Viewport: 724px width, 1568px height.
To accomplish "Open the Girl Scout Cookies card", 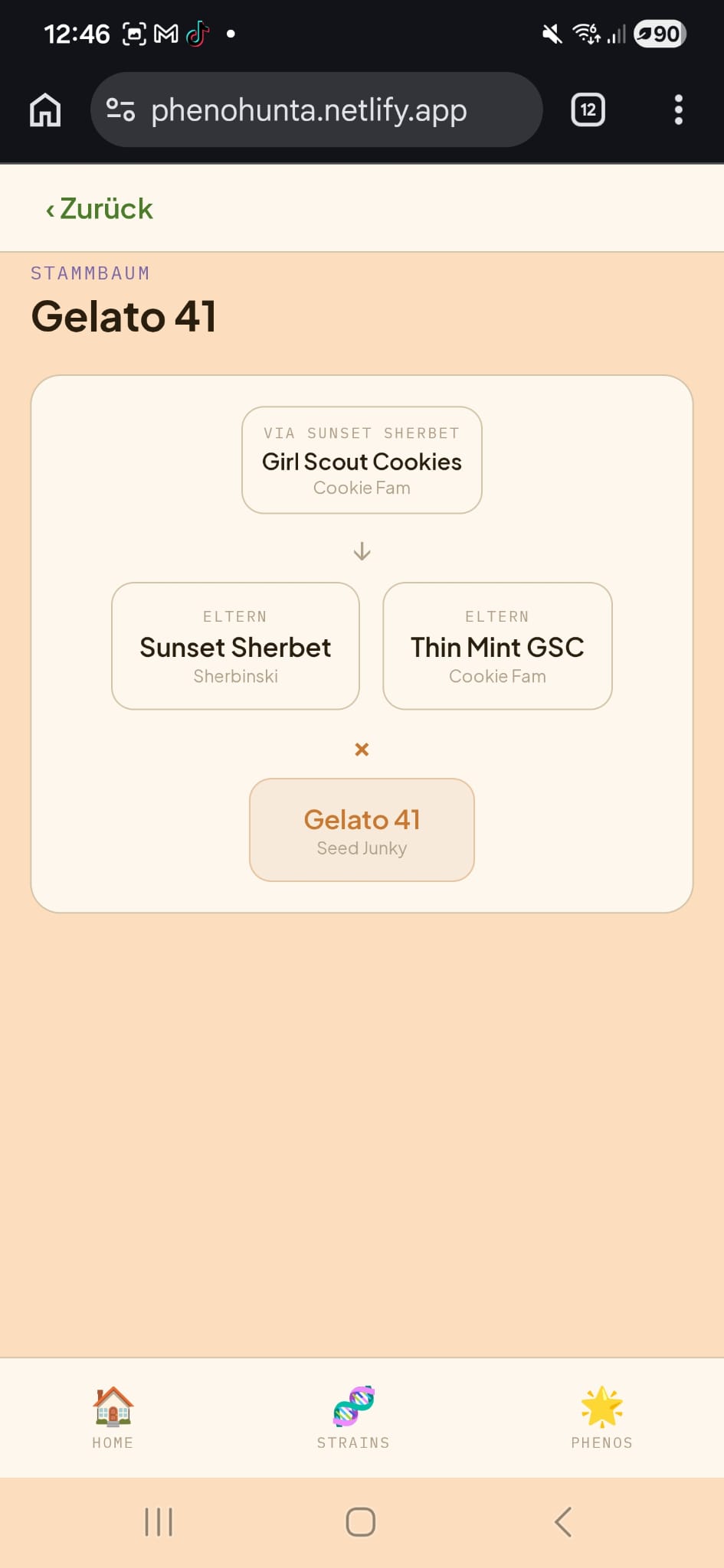I will point(362,460).
